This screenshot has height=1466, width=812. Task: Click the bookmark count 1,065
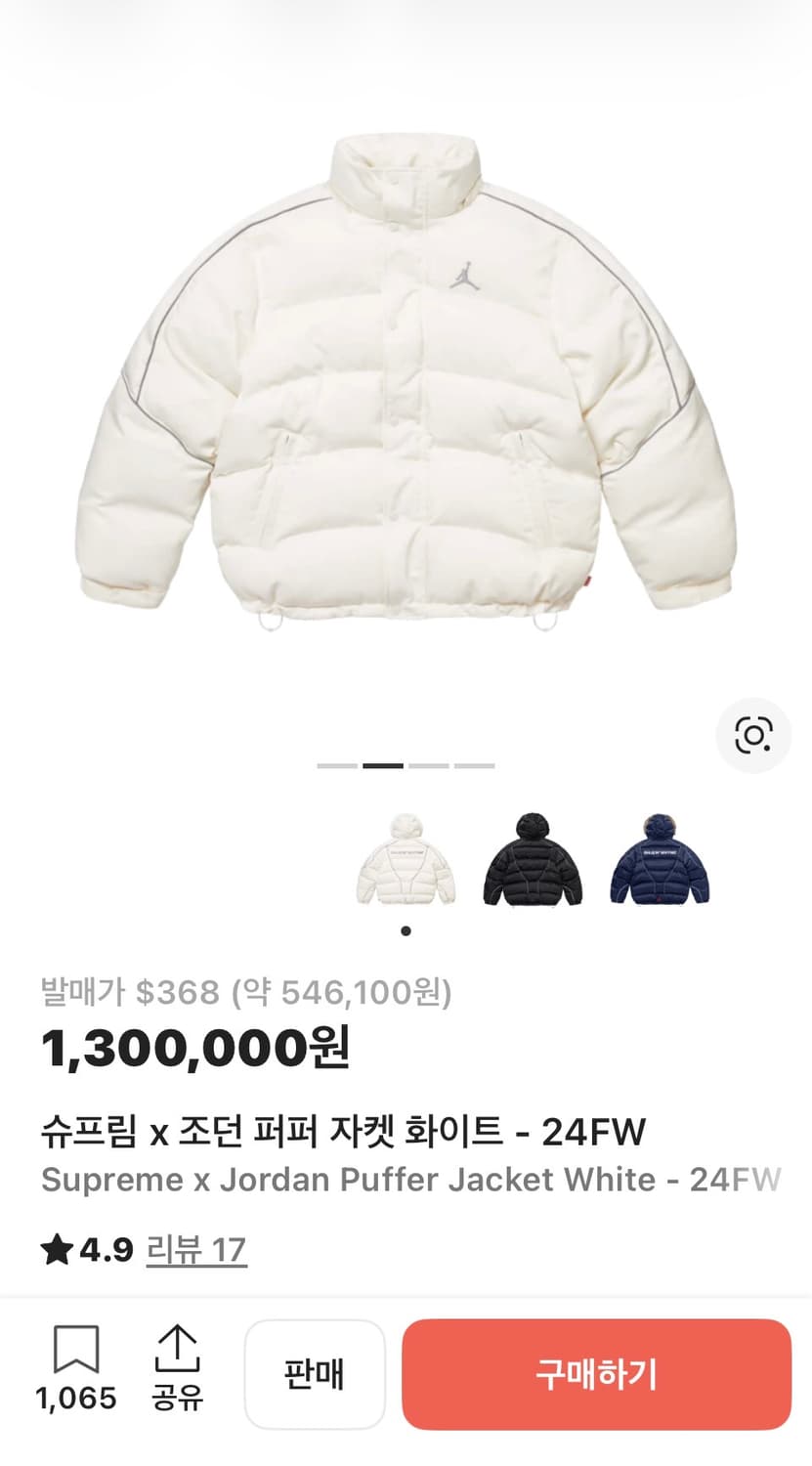click(x=75, y=1399)
